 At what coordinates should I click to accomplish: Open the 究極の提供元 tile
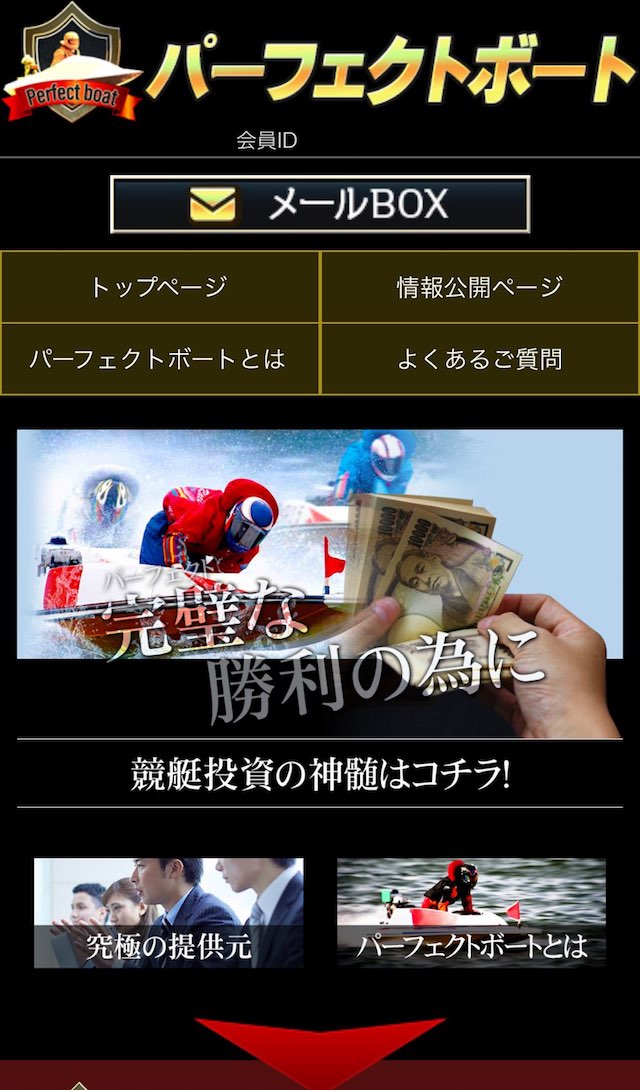pyautogui.click(x=168, y=912)
